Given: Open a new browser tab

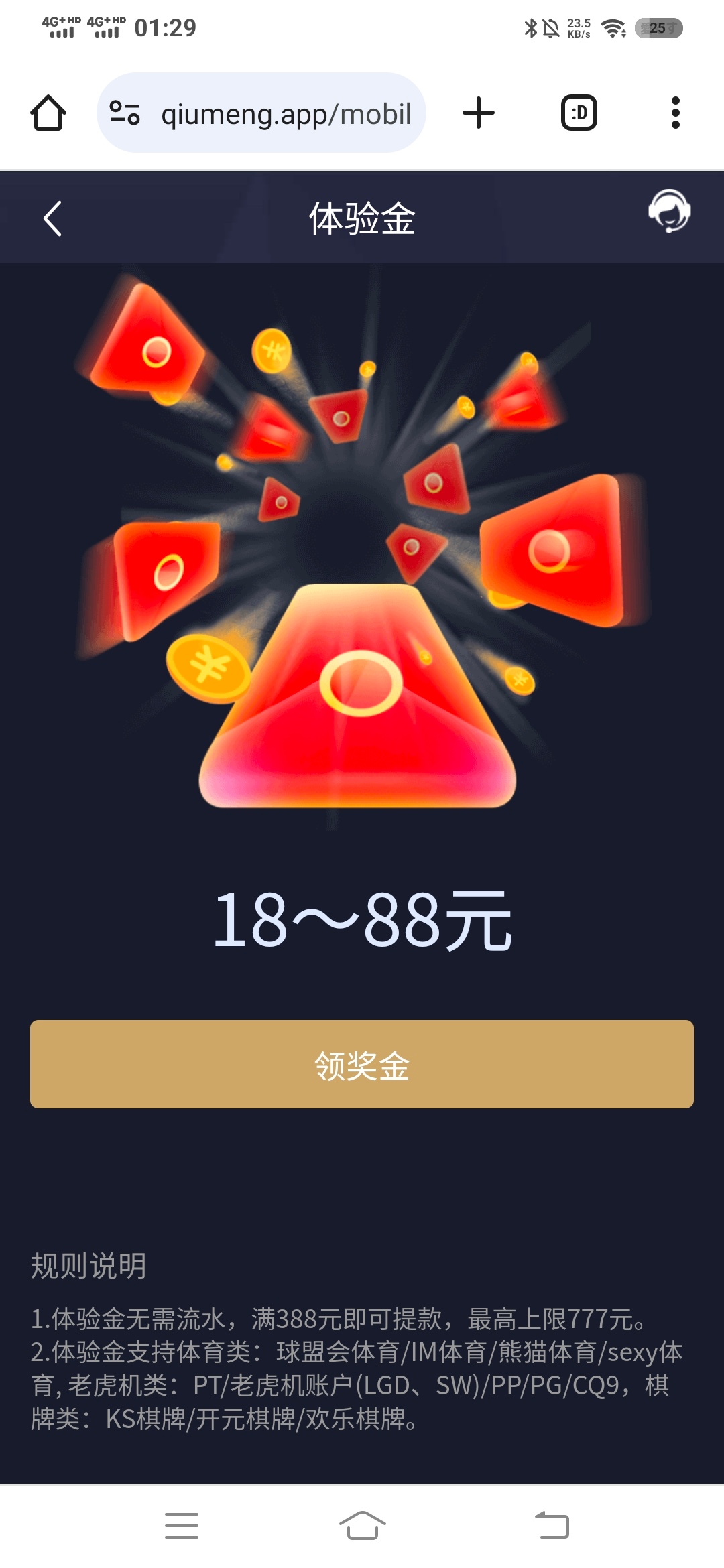Looking at the screenshot, I should (x=479, y=113).
